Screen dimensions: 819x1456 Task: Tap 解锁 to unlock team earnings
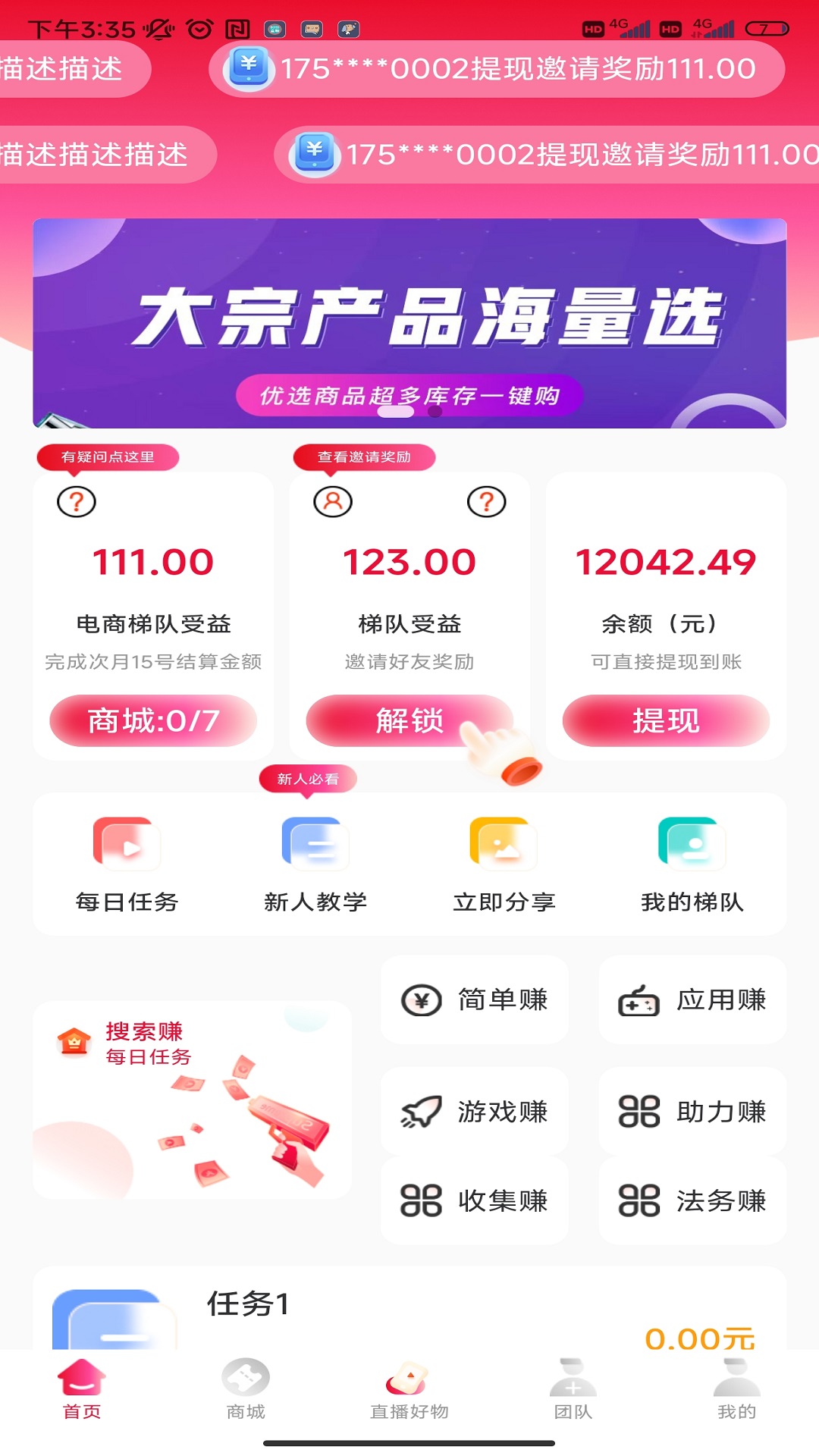409,720
